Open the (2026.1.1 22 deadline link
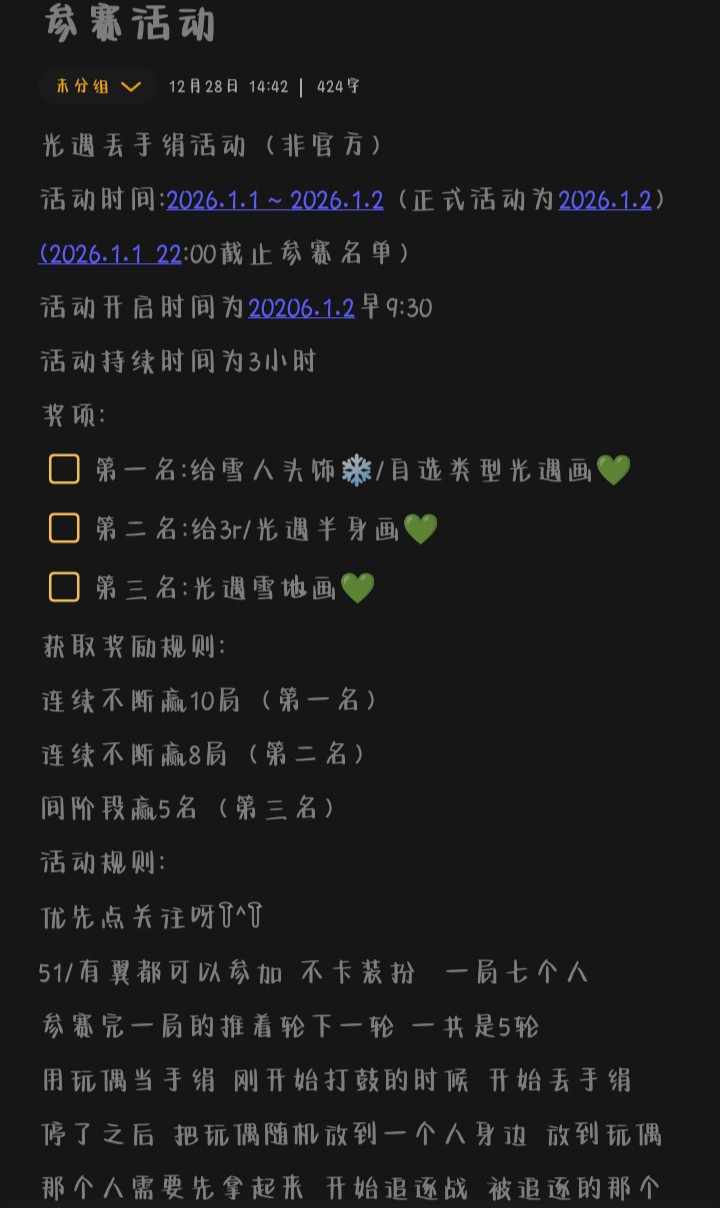This screenshot has width=720, height=1208. click(111, 254)
